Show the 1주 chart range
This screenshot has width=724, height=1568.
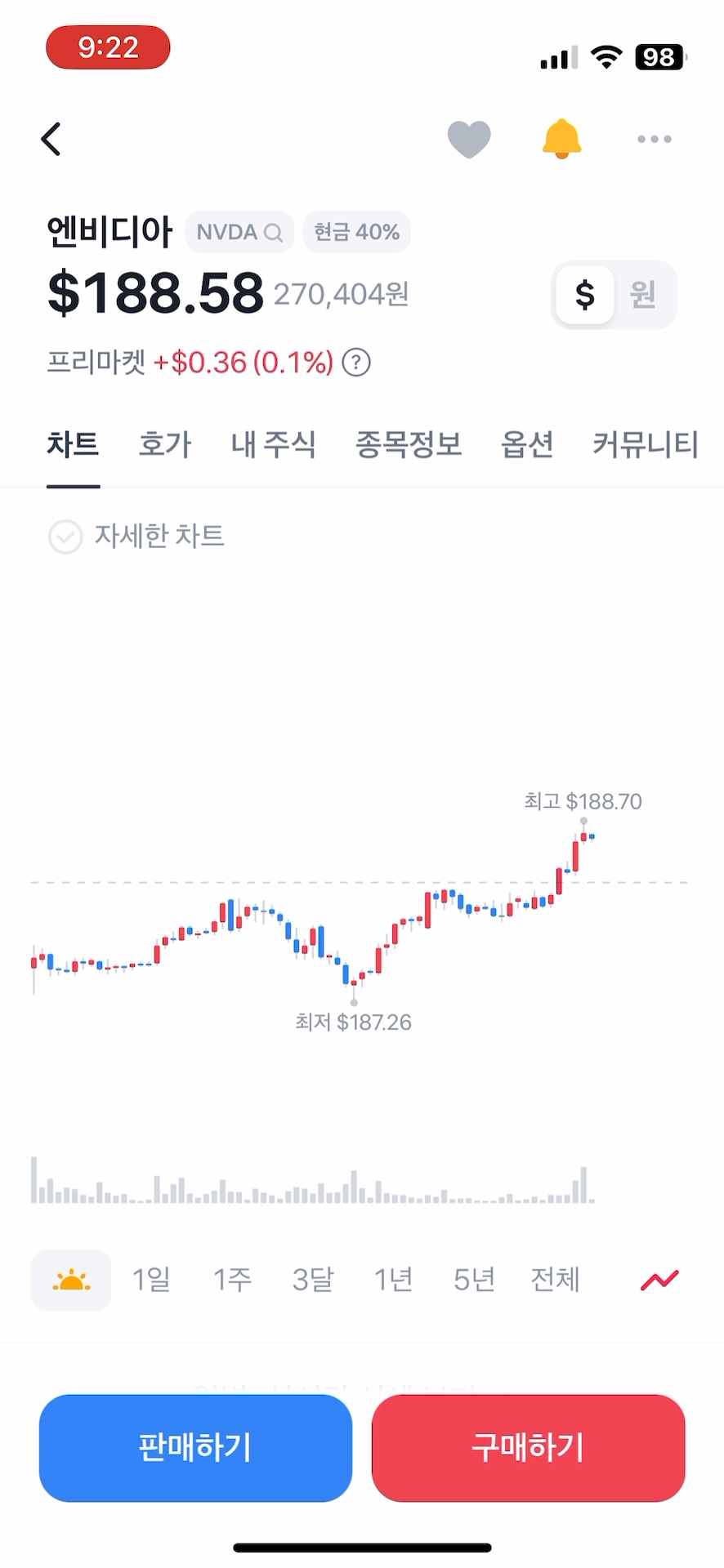click(232, 1279)
